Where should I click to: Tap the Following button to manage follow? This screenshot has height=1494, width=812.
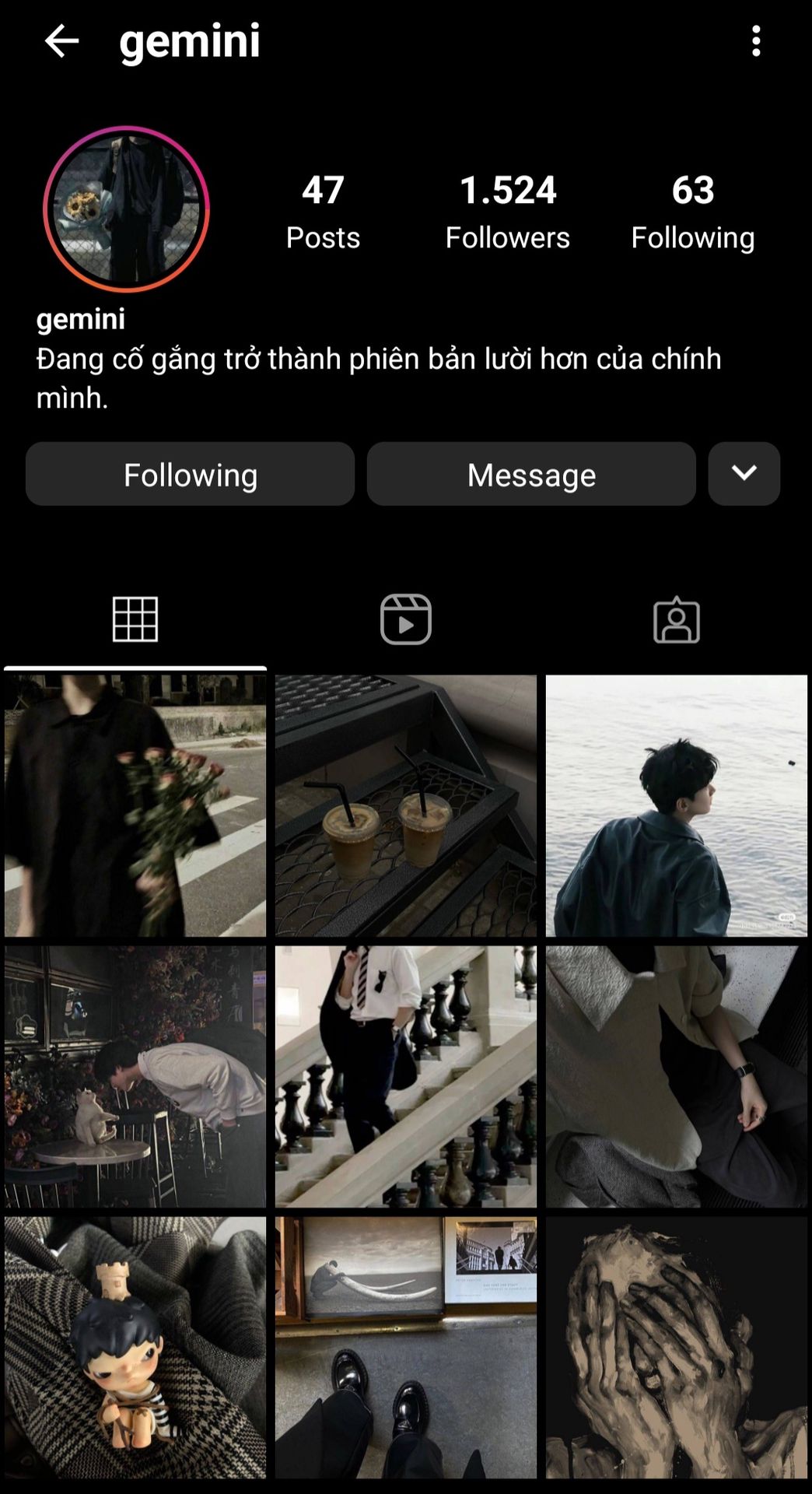(x=190, y=474)
